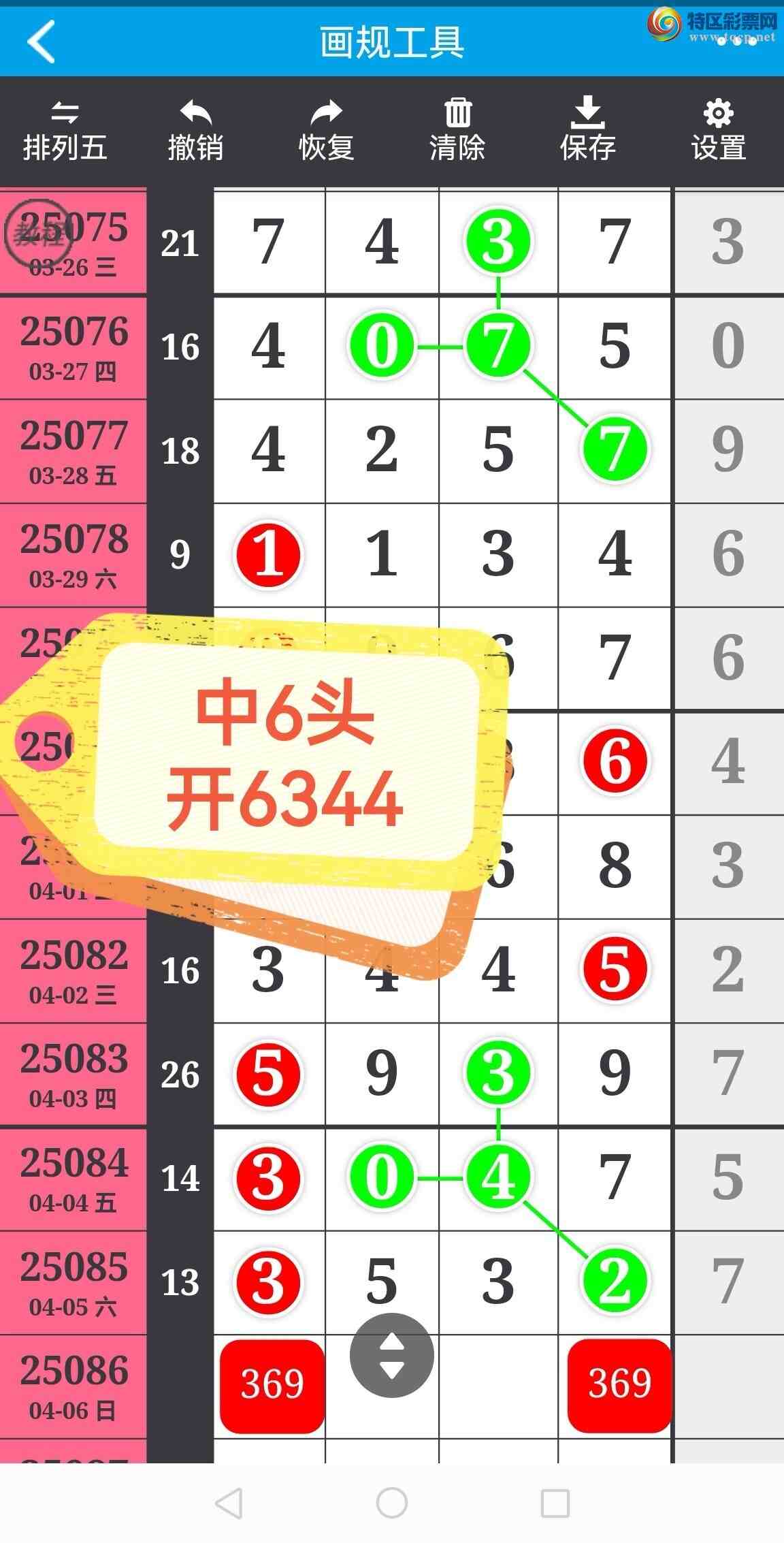Screen dimensions: 784x1543
Task: Save the chart with 保存
Action: (x=587, y=131)
